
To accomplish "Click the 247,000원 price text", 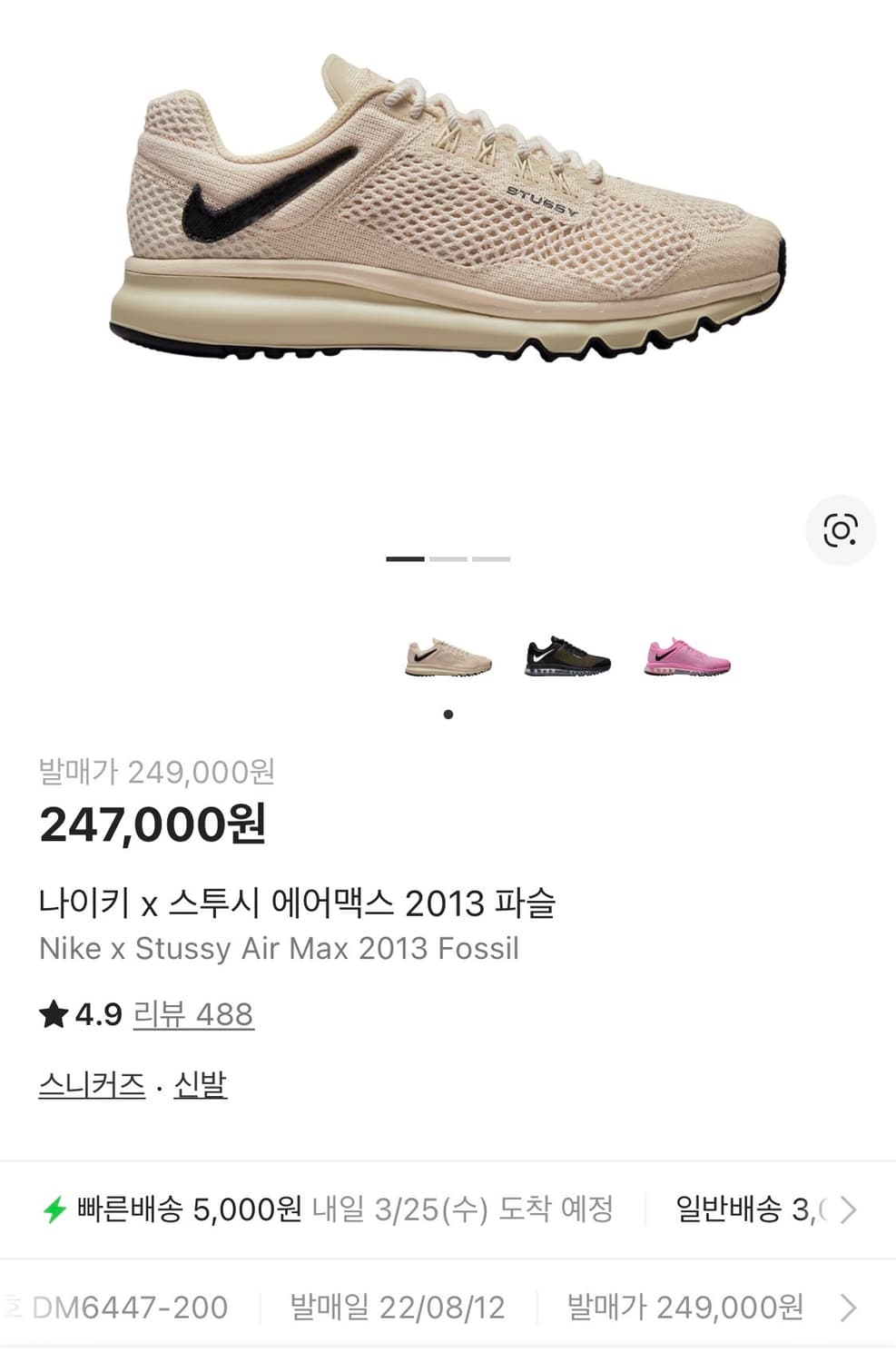I will (154, 826).
